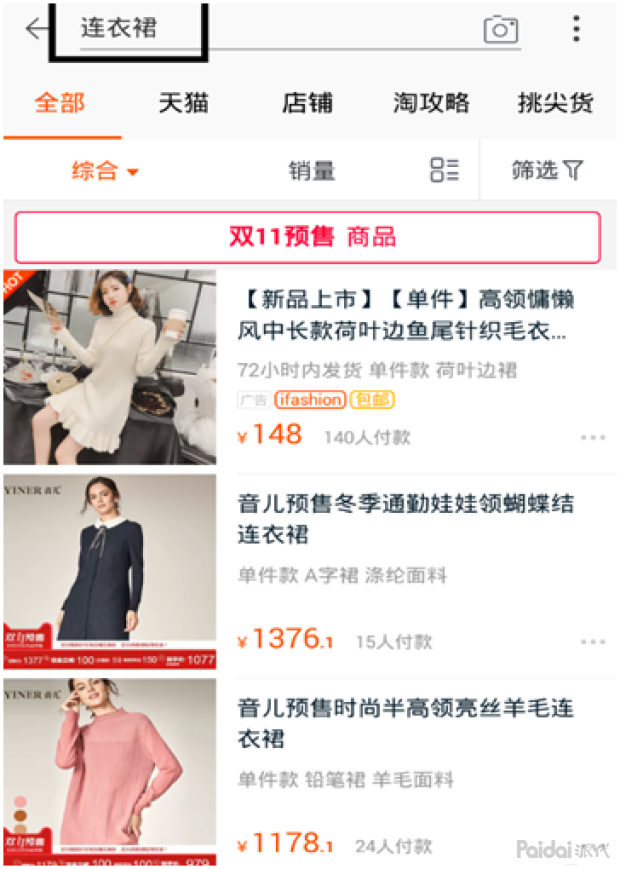This screenshot has width=620, height=869.
Task: Open the three-dot overflow menu
Action: [576, 28]
